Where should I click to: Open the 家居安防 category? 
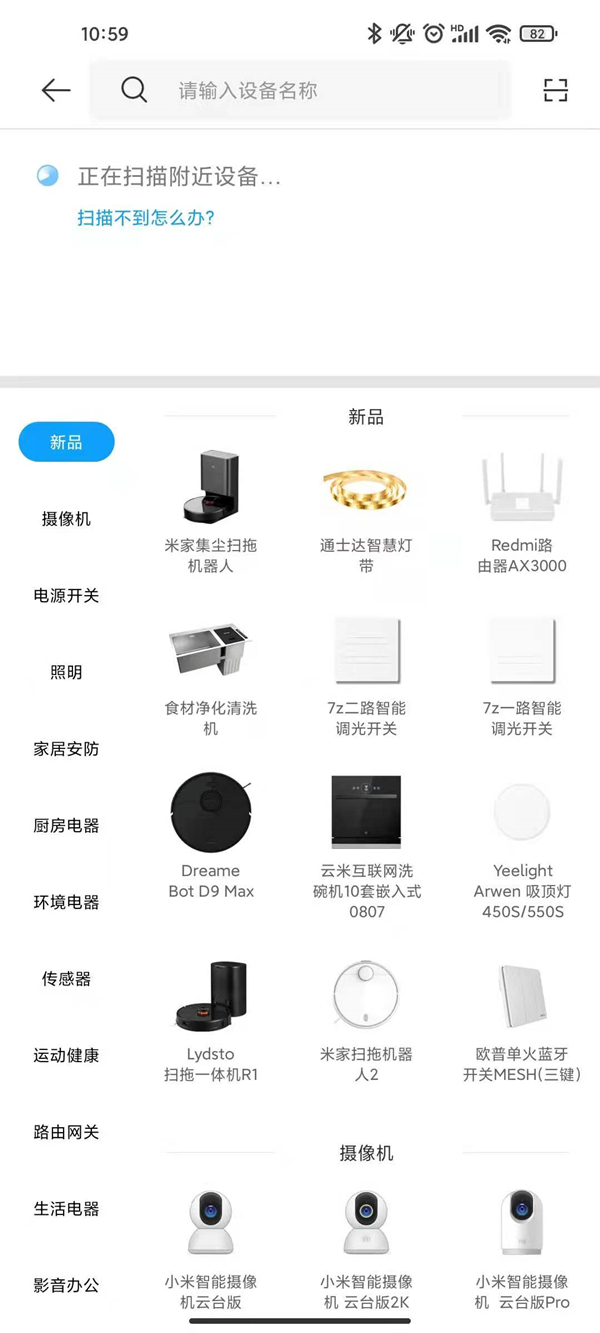(66, 749)
